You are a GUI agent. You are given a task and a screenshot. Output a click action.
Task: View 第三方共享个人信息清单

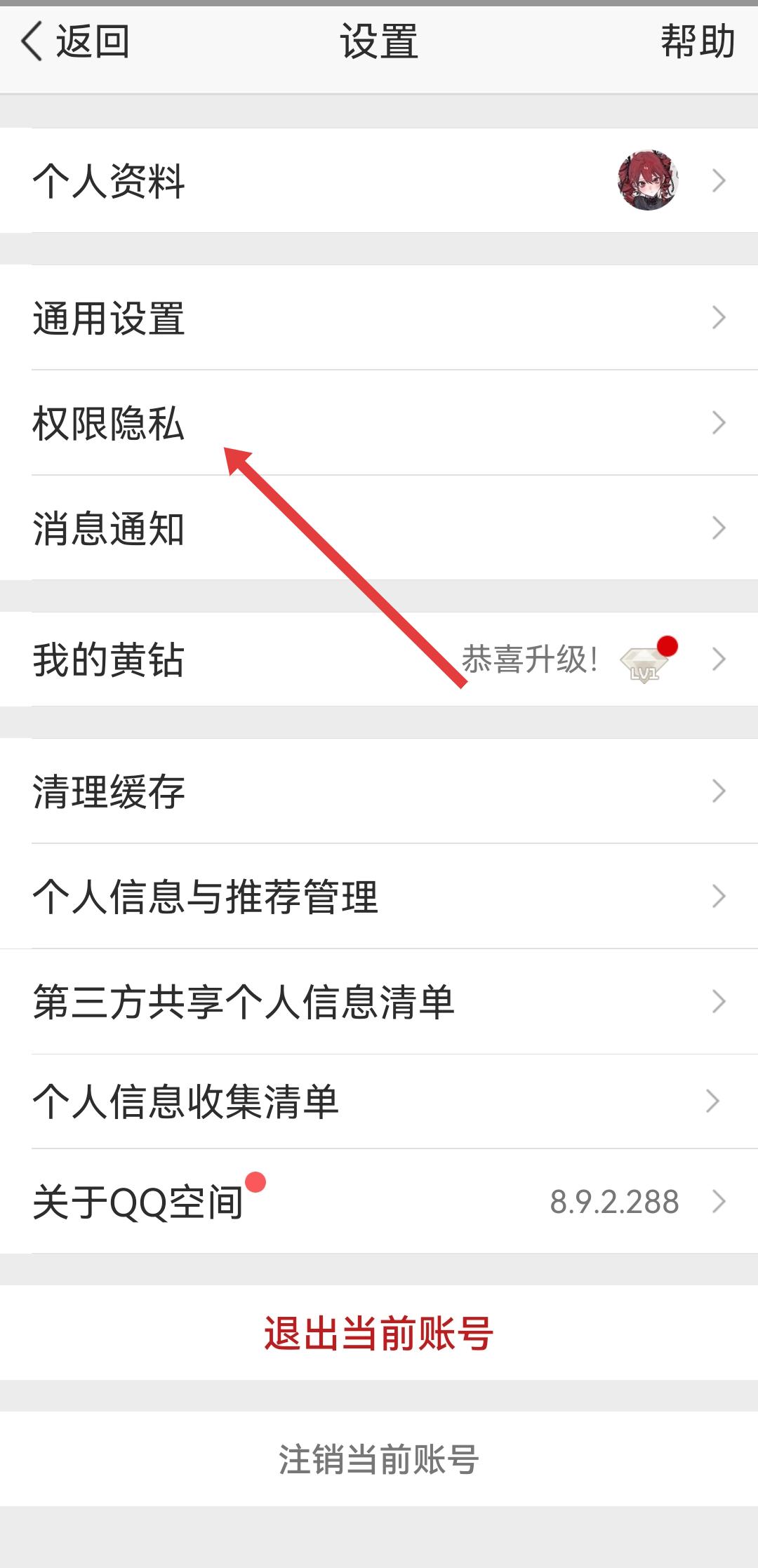click(379, 1002)
